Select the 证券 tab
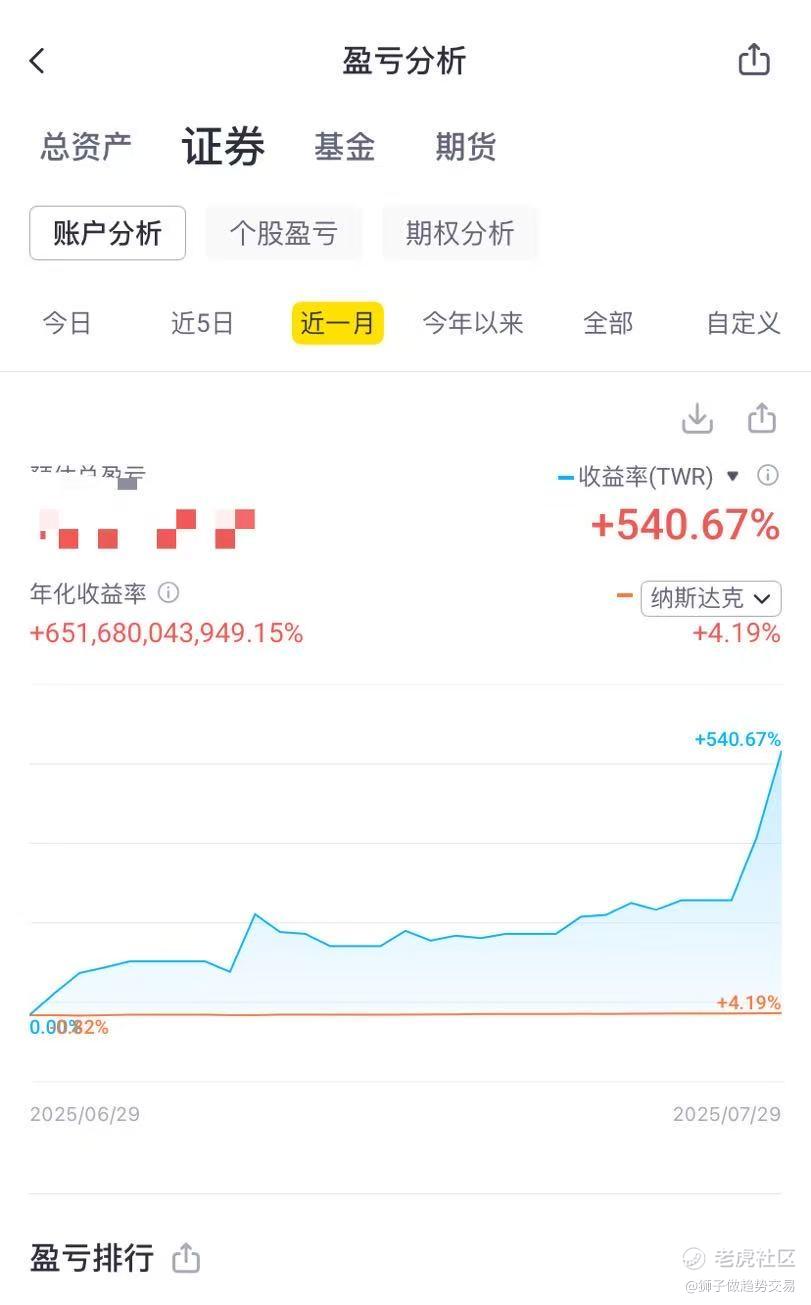Viewport: 811px width, 1305px height. 223,147
